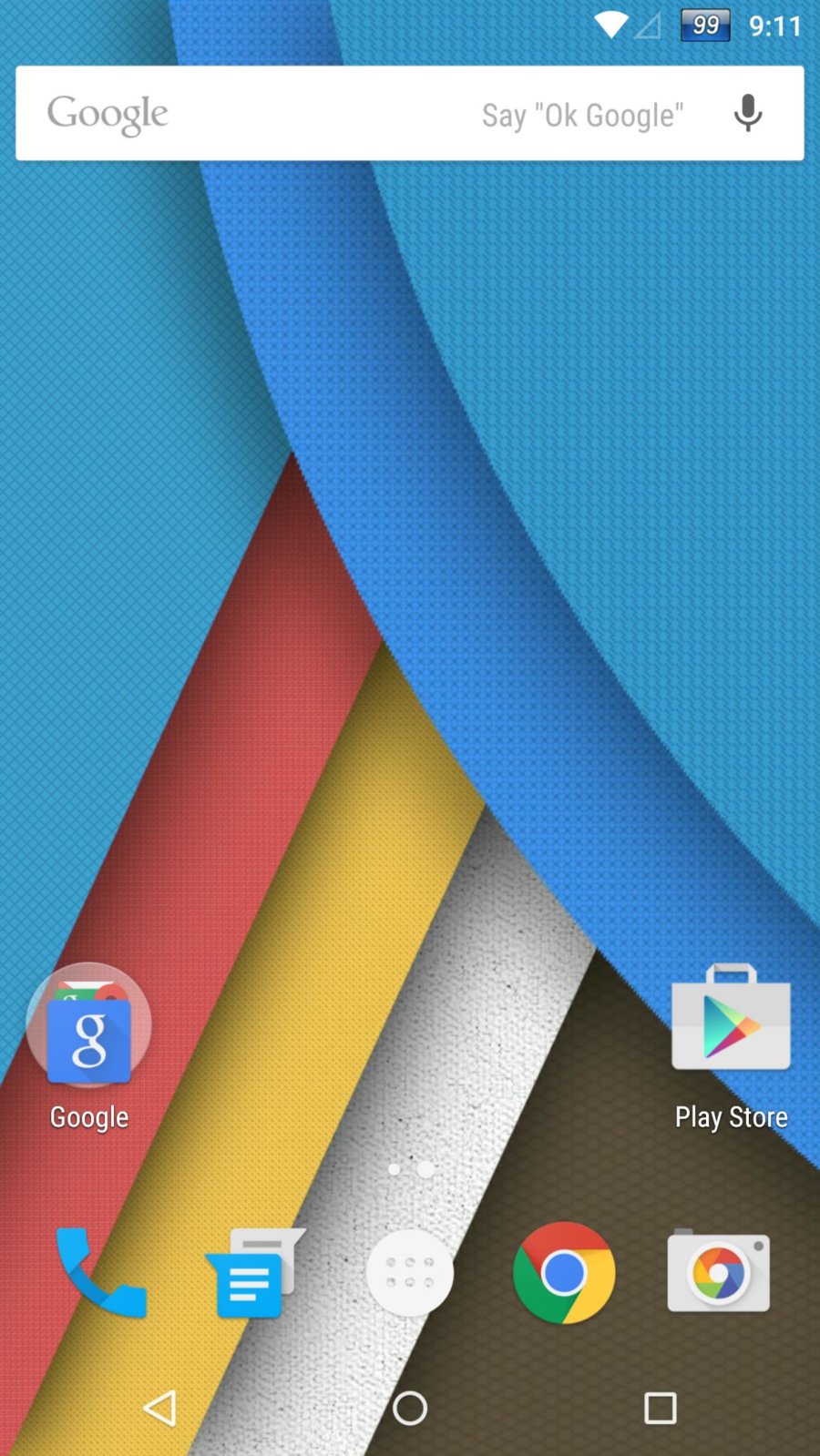Open the app drawer

409,1273
